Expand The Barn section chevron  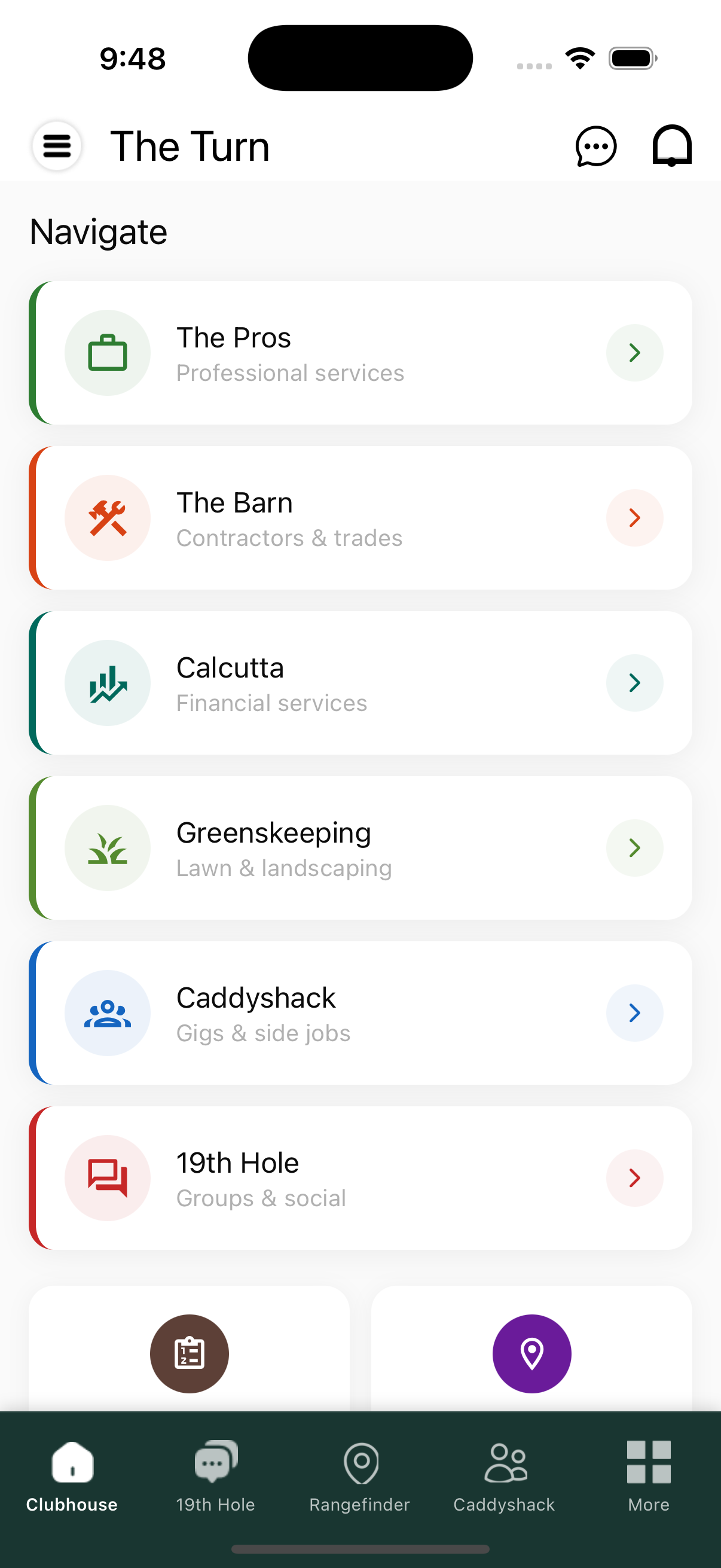(x=634, y=517)
